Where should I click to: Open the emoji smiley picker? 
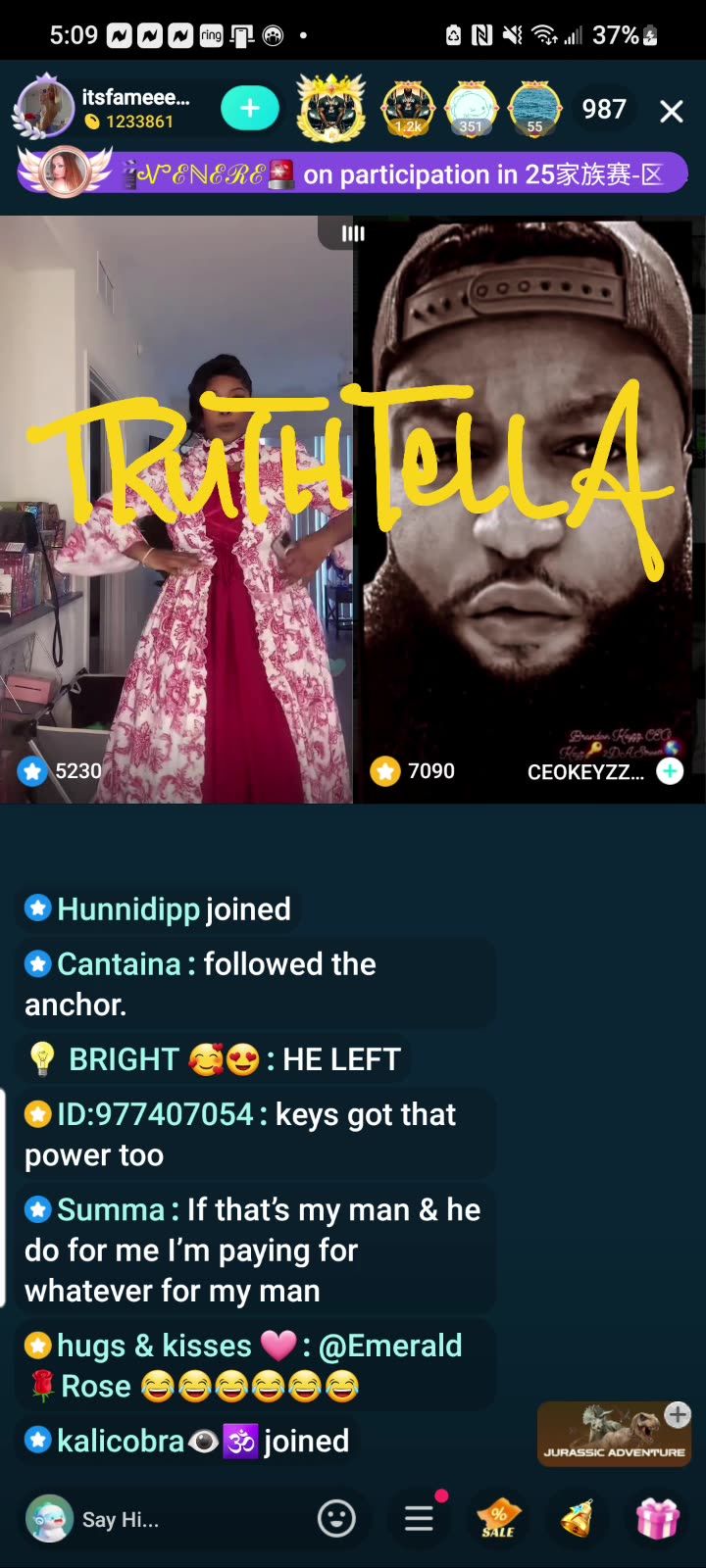(x=336, y=1519)
